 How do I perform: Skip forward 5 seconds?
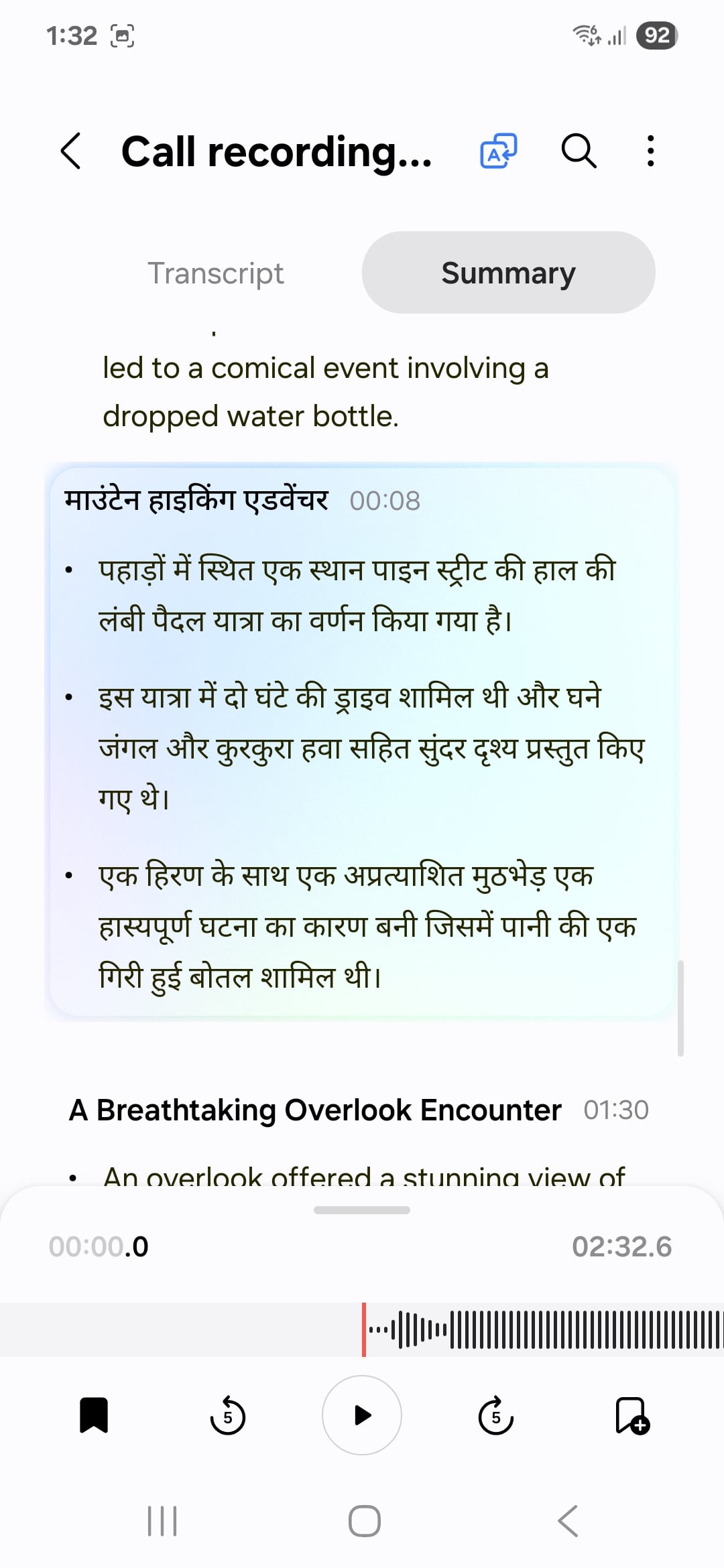pyautogui.click(x=496, y=1415)
